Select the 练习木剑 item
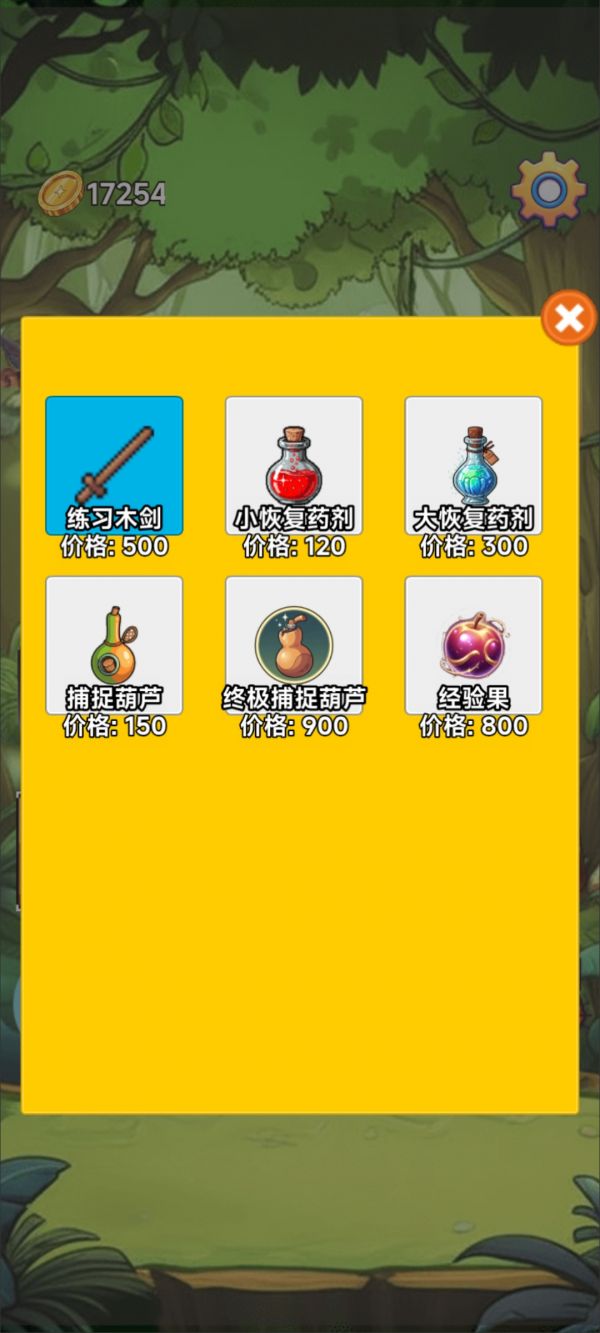600x1333 pixels. pos(114,465)
